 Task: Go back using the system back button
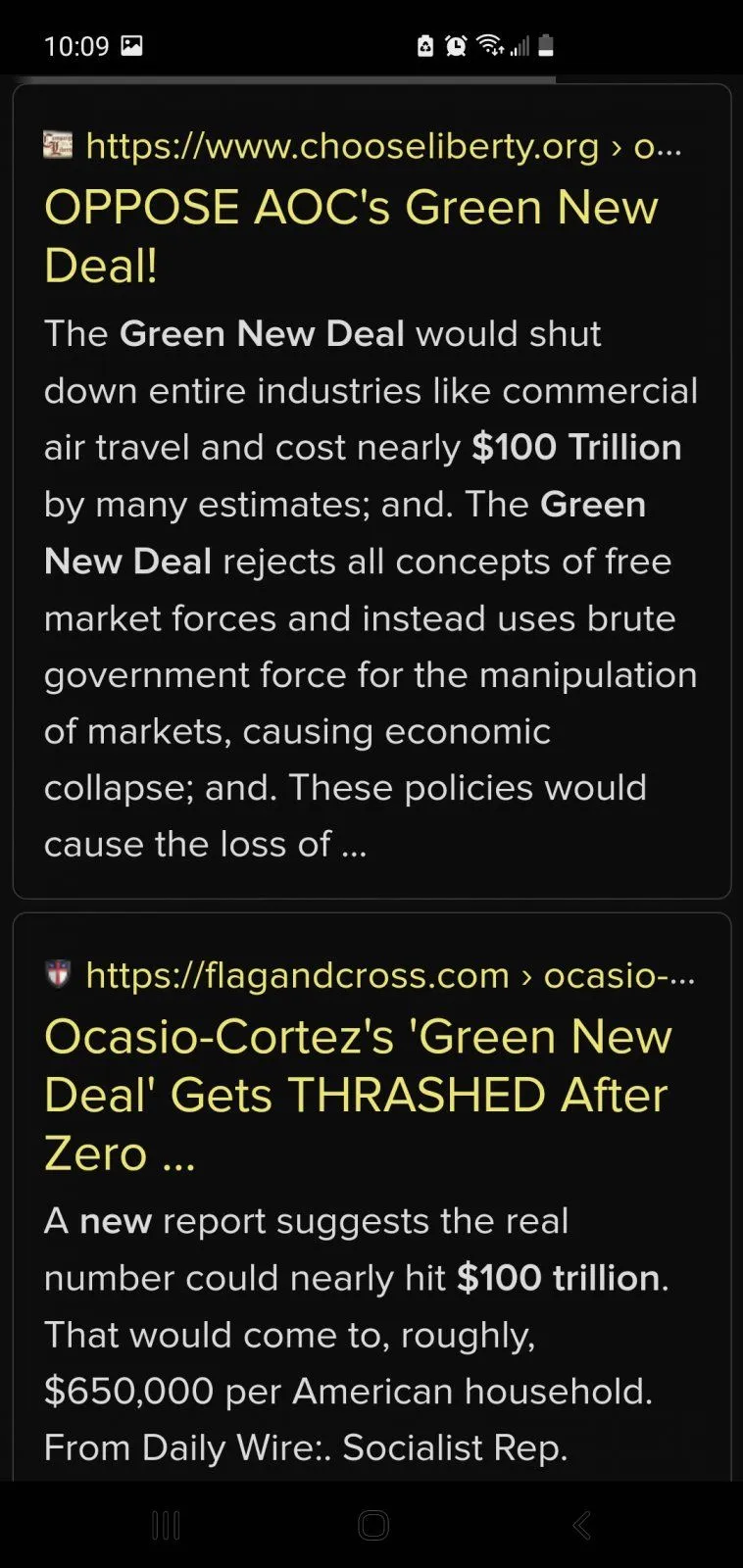(x=581, y=1525)
